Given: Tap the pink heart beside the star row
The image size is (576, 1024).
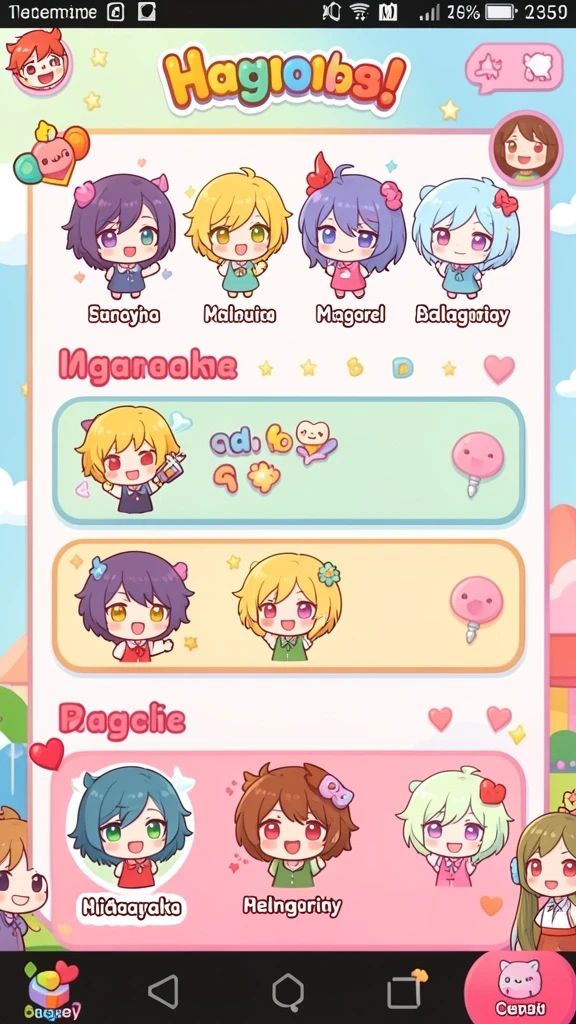Looking at the screenshot, I should [x=500, y=369].
